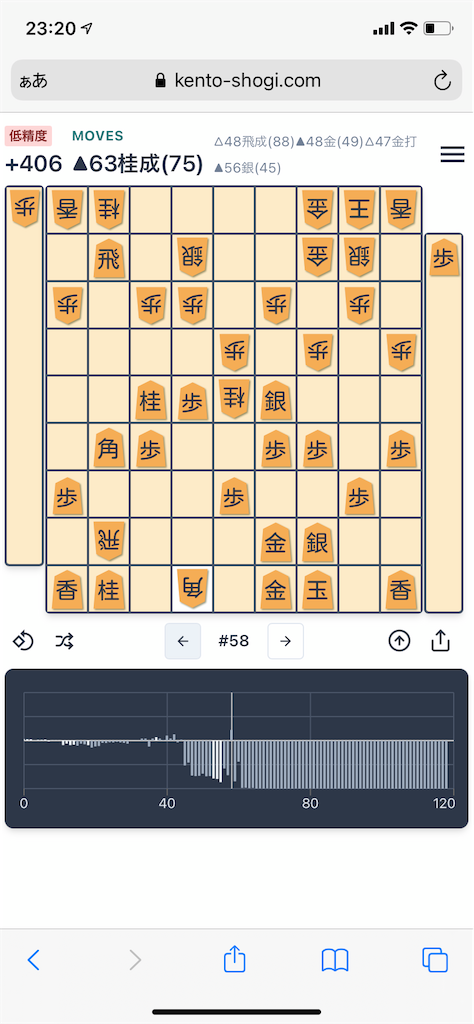This screenshot has width=474, height=1024.
Task: Show open Safari tabs
Action: tap(435, 960)
